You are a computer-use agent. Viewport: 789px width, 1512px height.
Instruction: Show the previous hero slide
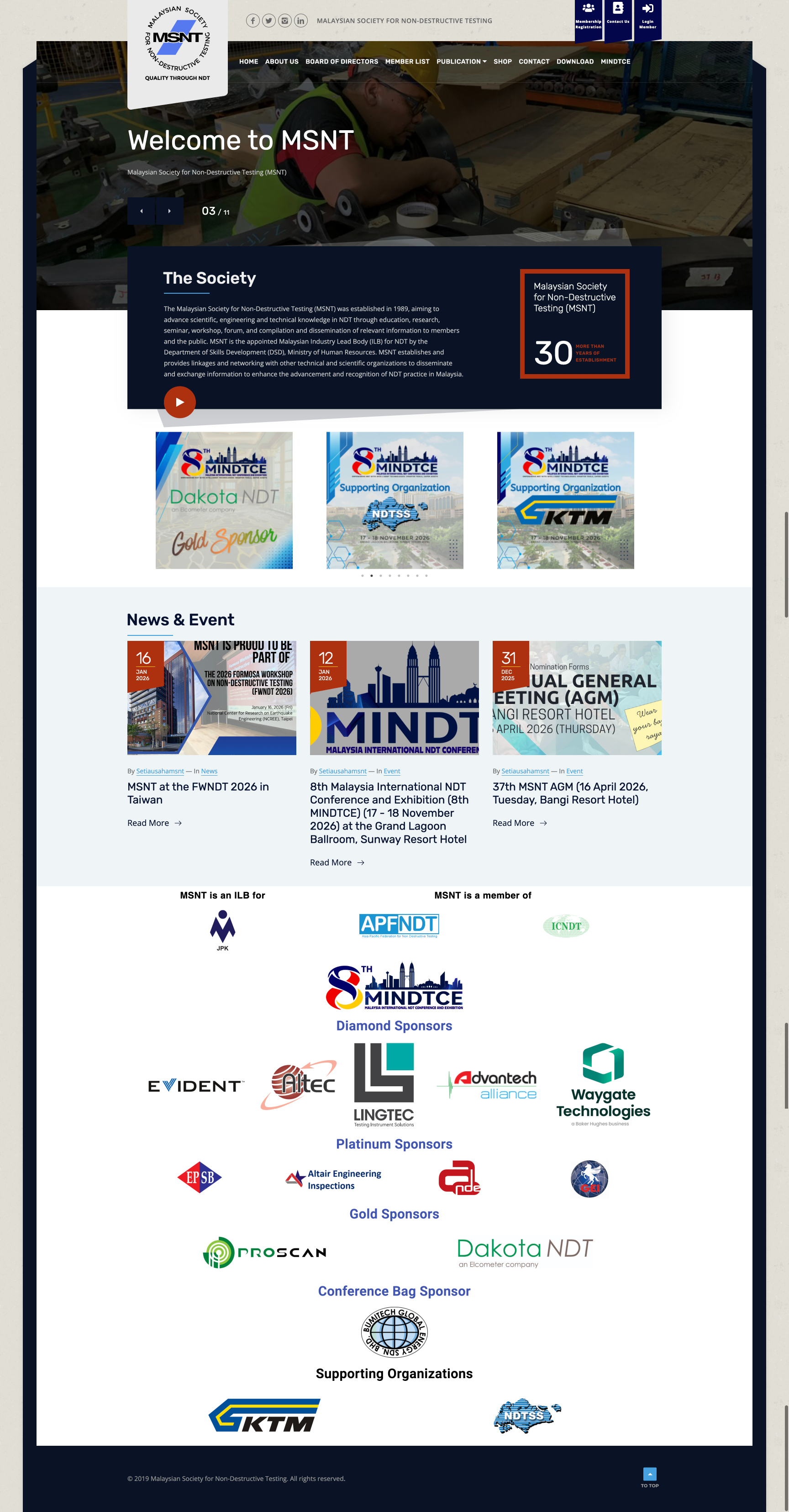point(142,211)
